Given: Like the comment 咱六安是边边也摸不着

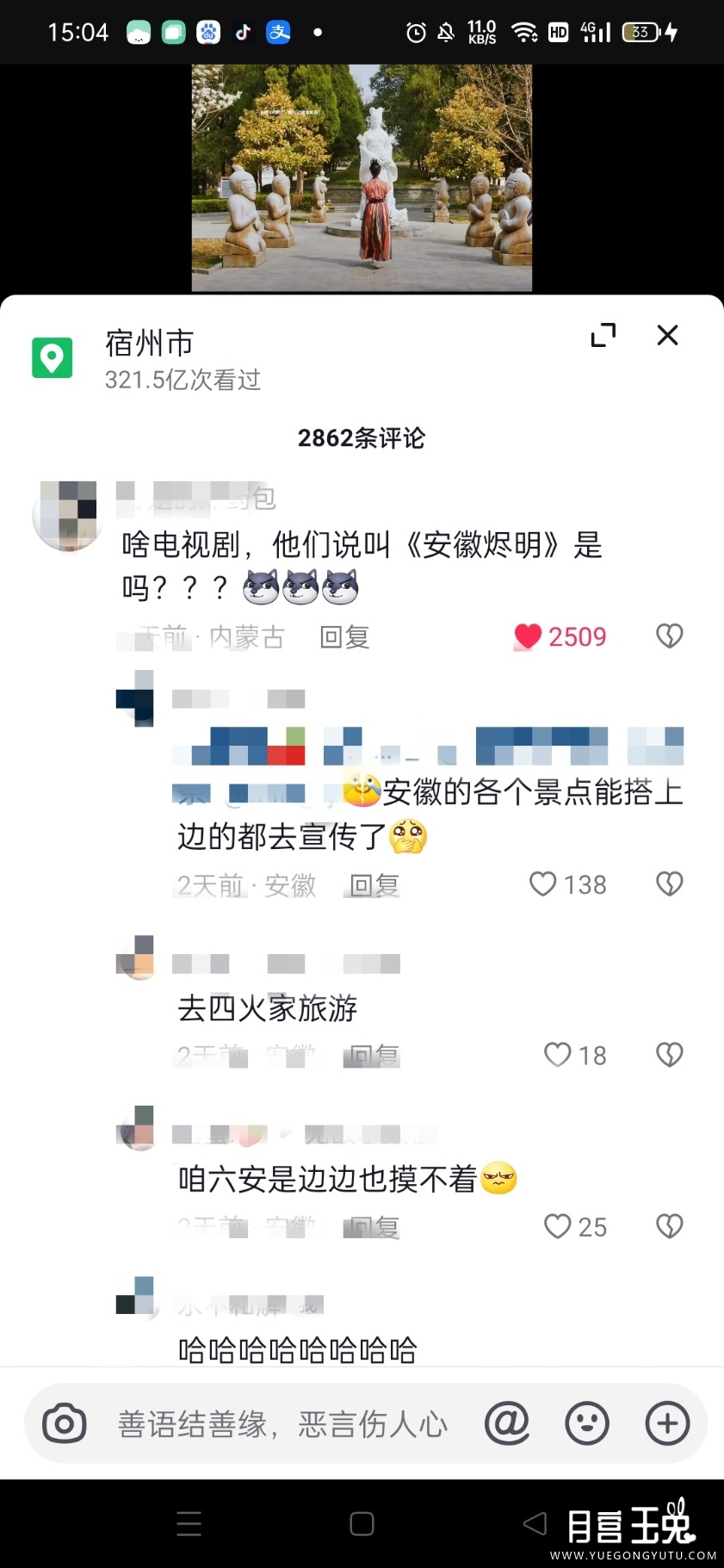Looking at the screenshot, I should (x=558, y=1226).
